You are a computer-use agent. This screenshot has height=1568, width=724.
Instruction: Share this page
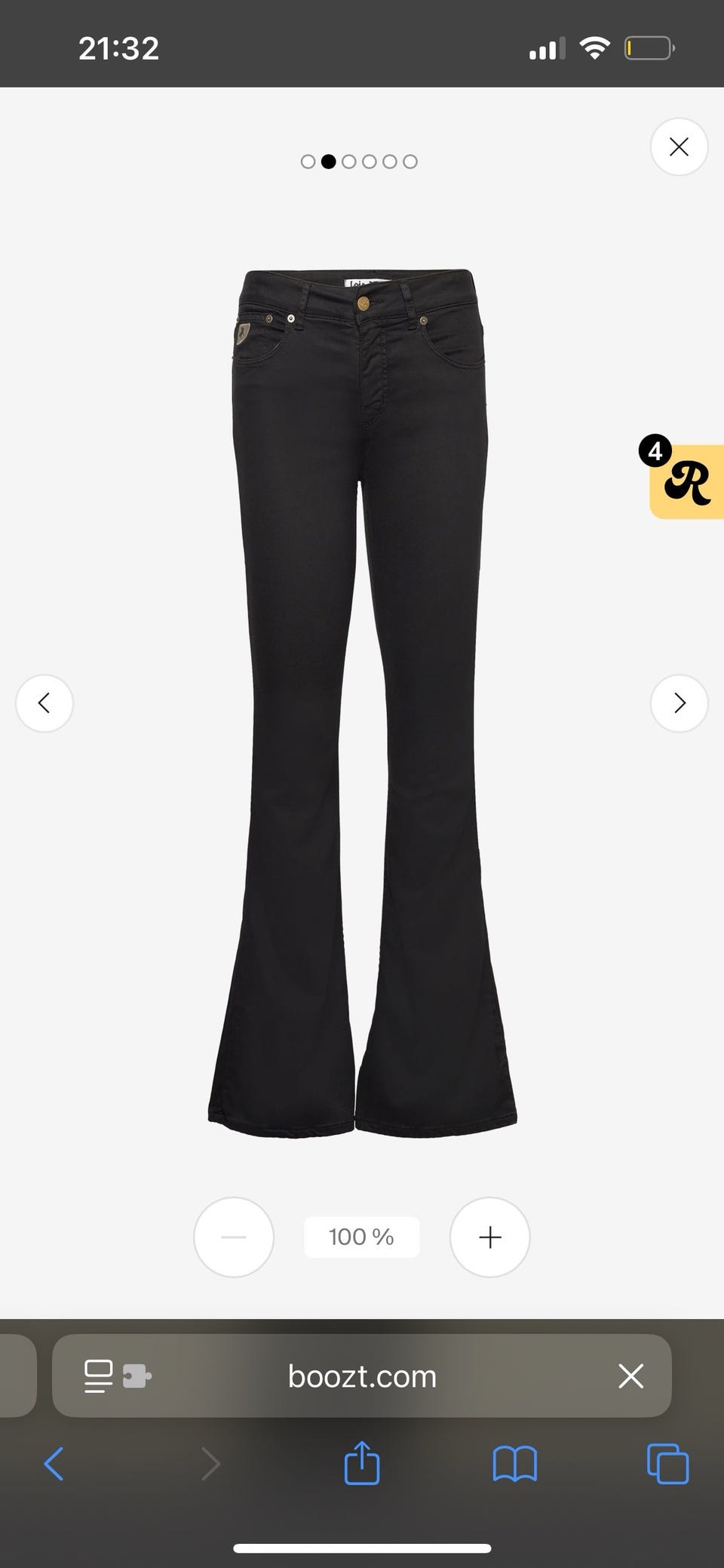(361, 1462)
